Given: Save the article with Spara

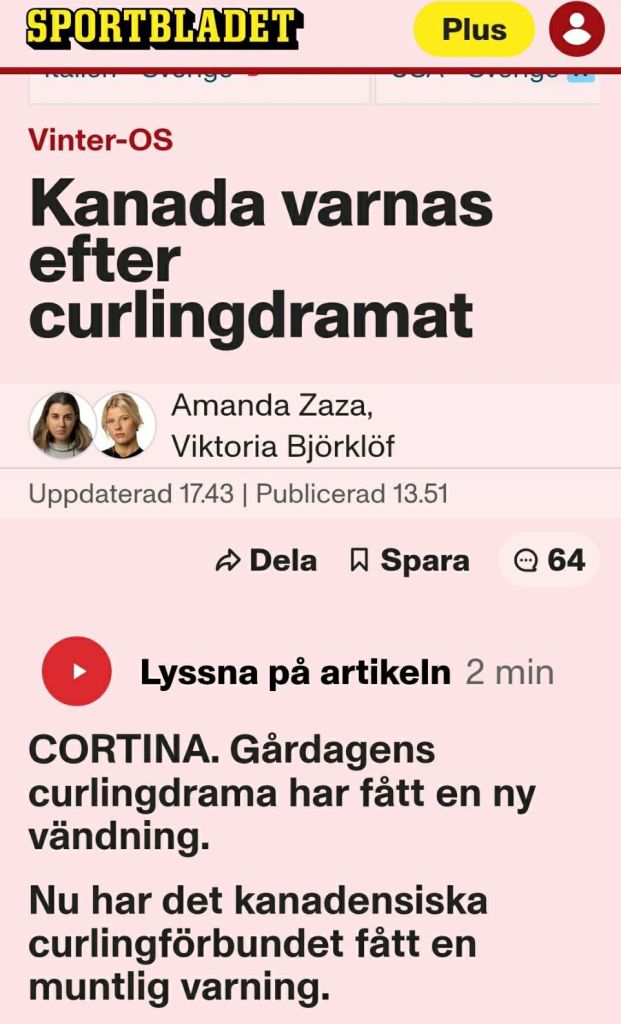Looking at the screenshot, I should tap(409, 561).
